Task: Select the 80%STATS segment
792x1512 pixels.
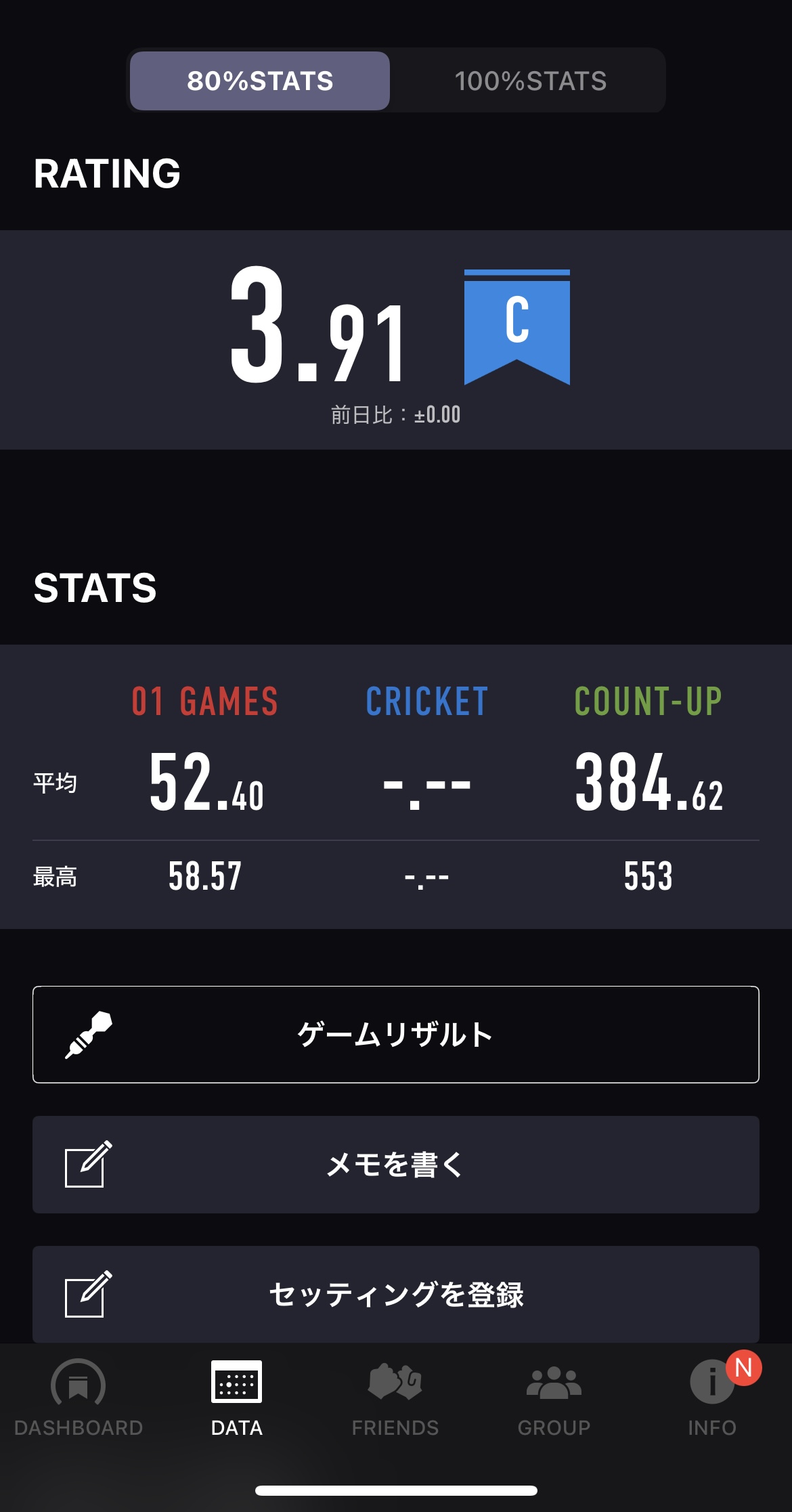Action: [x=260, y=81]
